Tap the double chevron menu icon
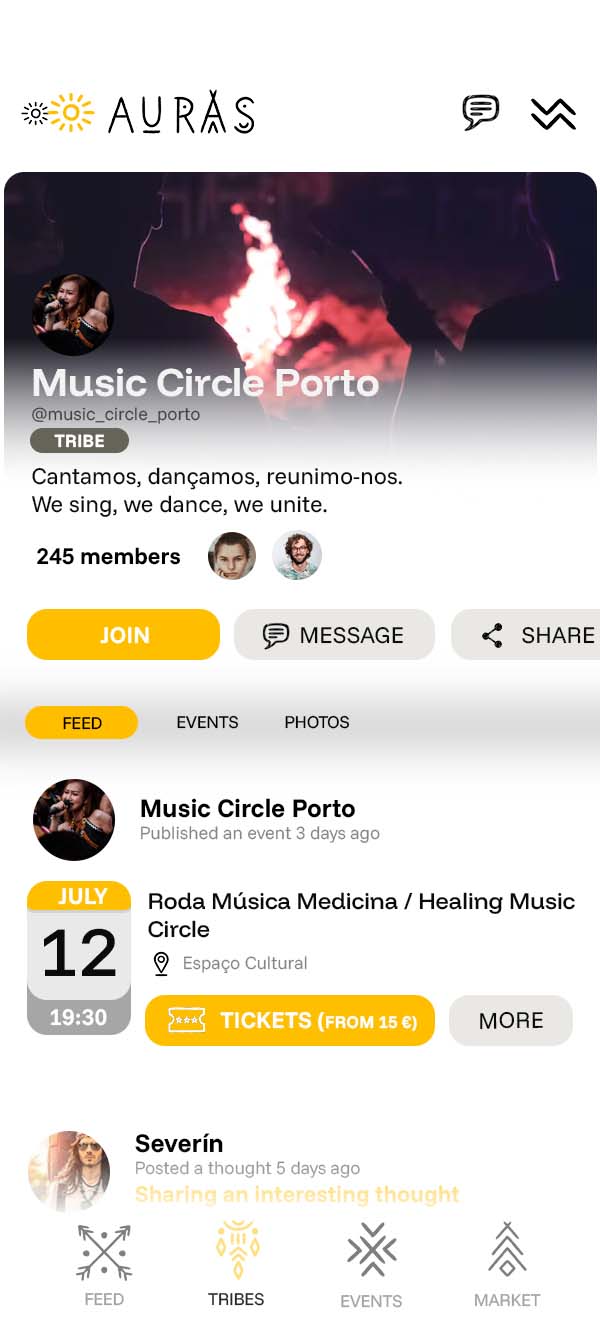The height and width of the screenshot is (1320, 600). coord(553,114)
